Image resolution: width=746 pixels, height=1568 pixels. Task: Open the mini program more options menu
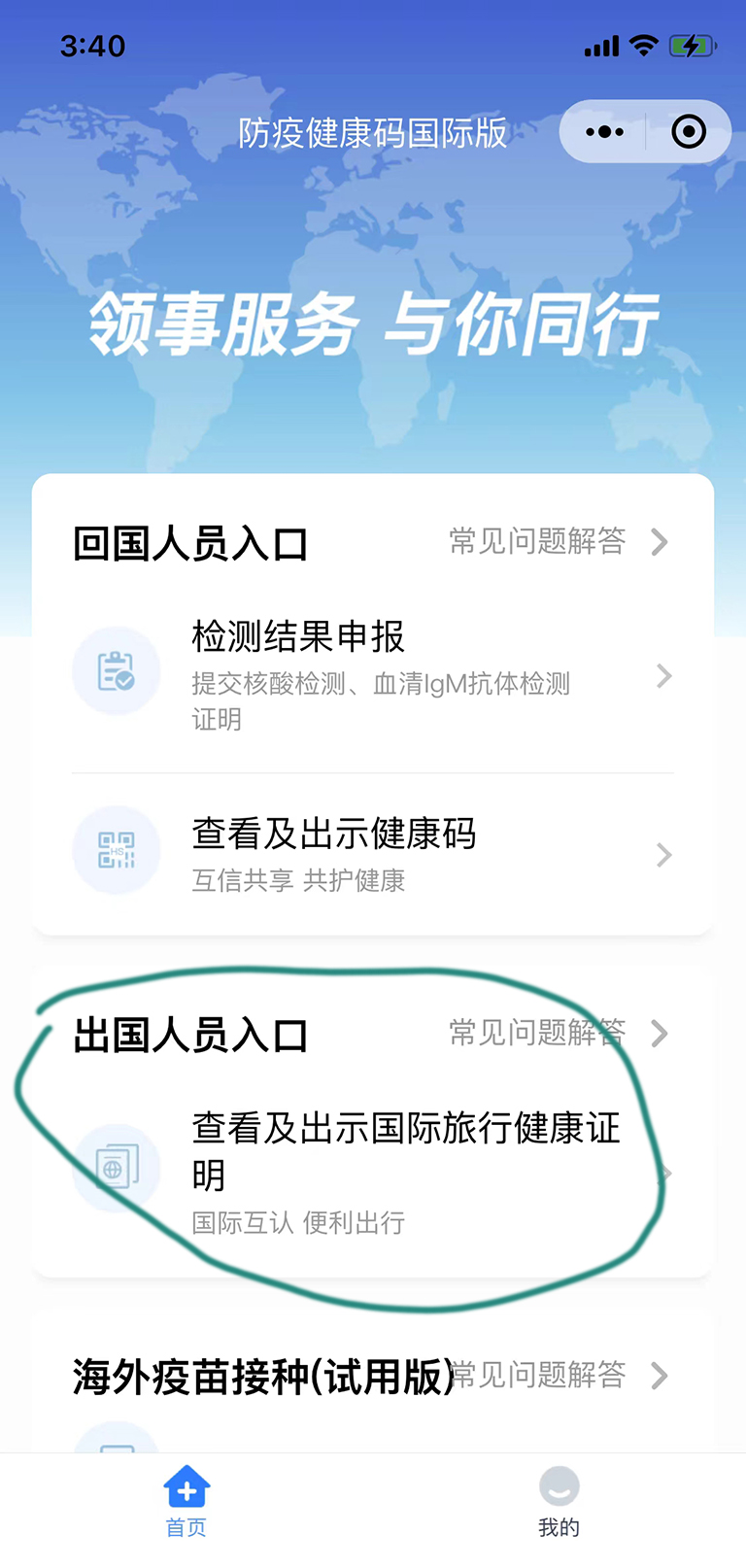(x=604, y=131)
